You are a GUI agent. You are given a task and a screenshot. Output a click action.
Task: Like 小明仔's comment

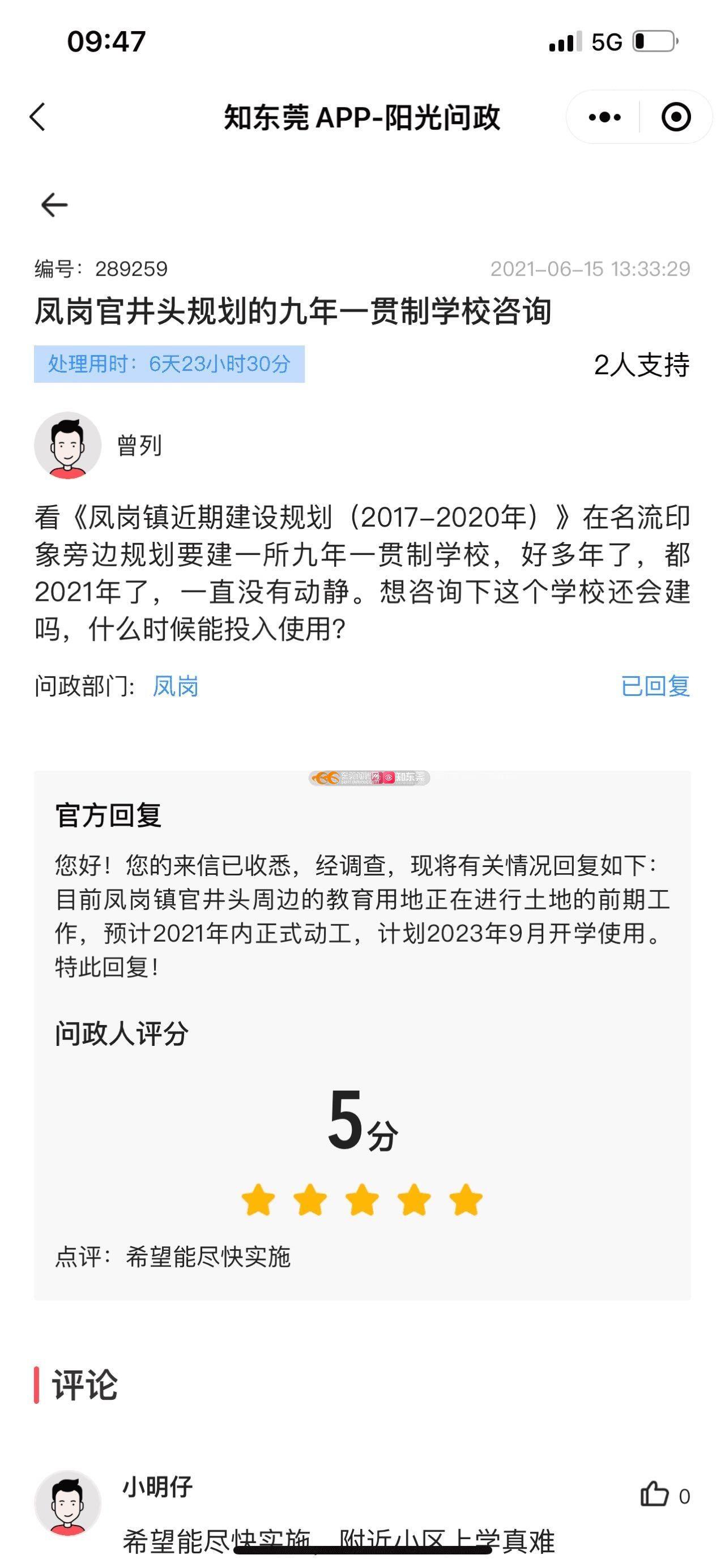pos(655,1494)
